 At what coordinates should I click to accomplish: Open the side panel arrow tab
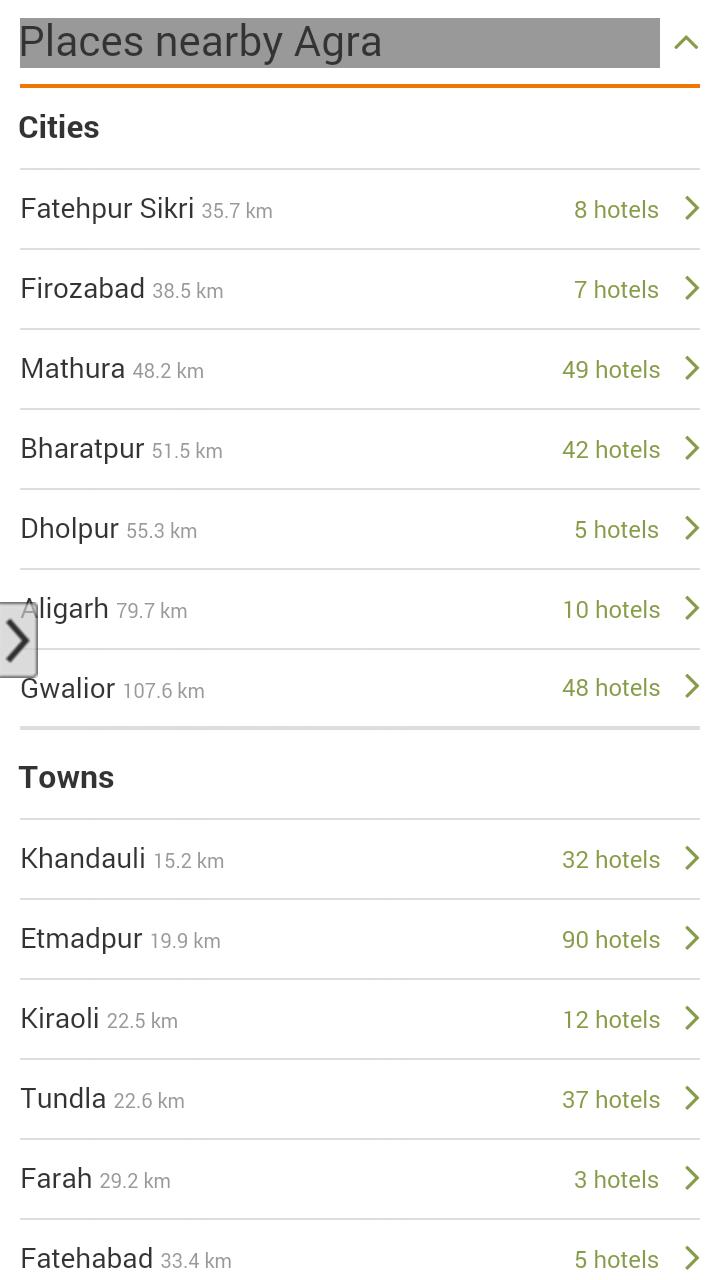click(x=18, y=640)
